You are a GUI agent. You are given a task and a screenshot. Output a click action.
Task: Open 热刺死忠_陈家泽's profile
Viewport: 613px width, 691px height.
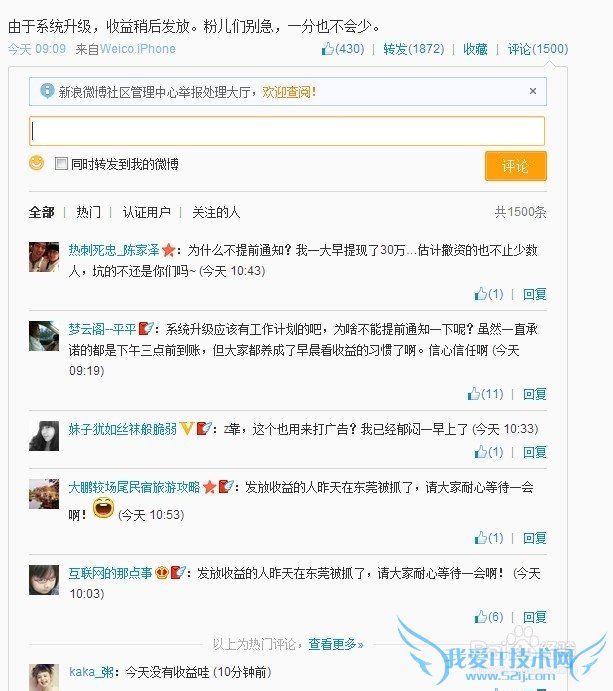pos(113,250)
